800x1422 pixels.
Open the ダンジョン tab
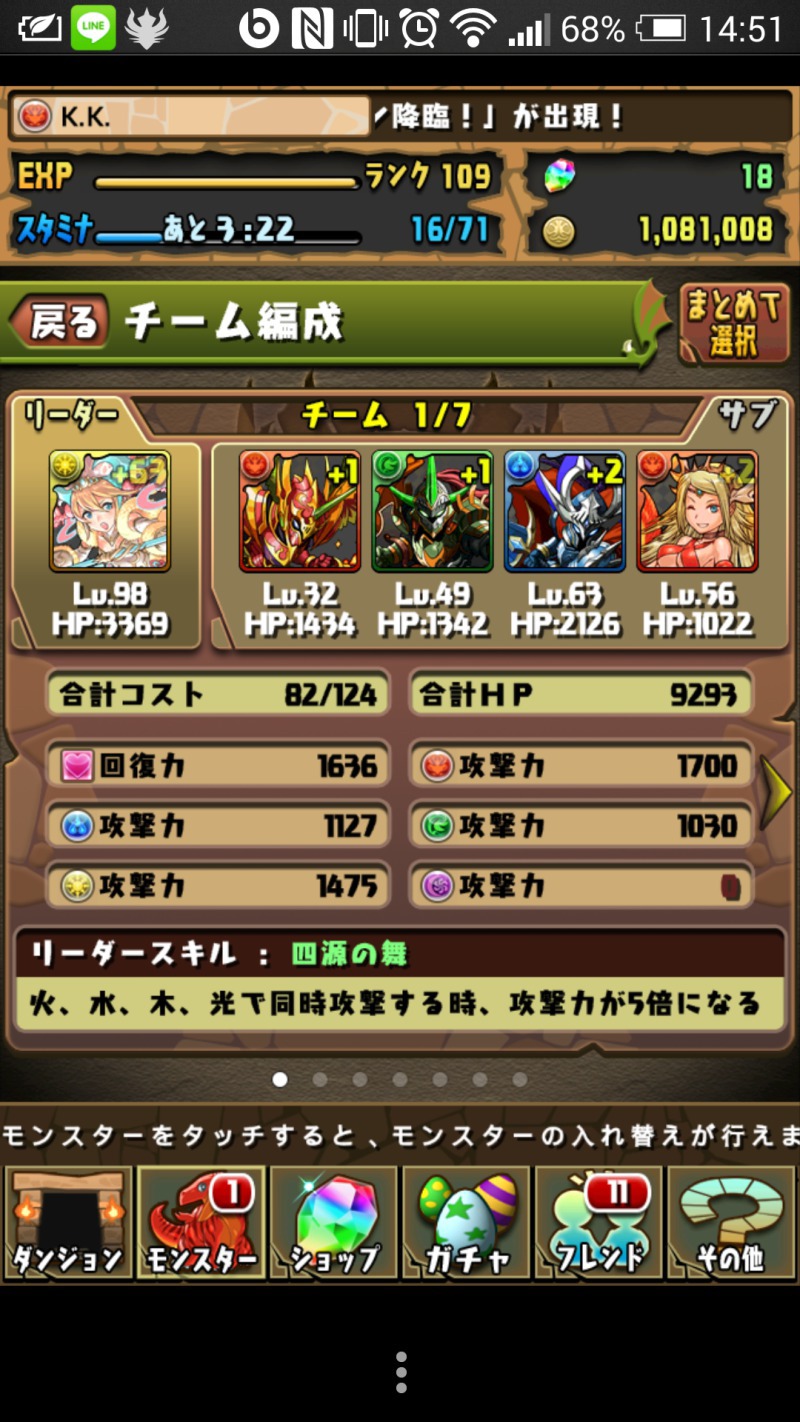tap(68, 1222)
